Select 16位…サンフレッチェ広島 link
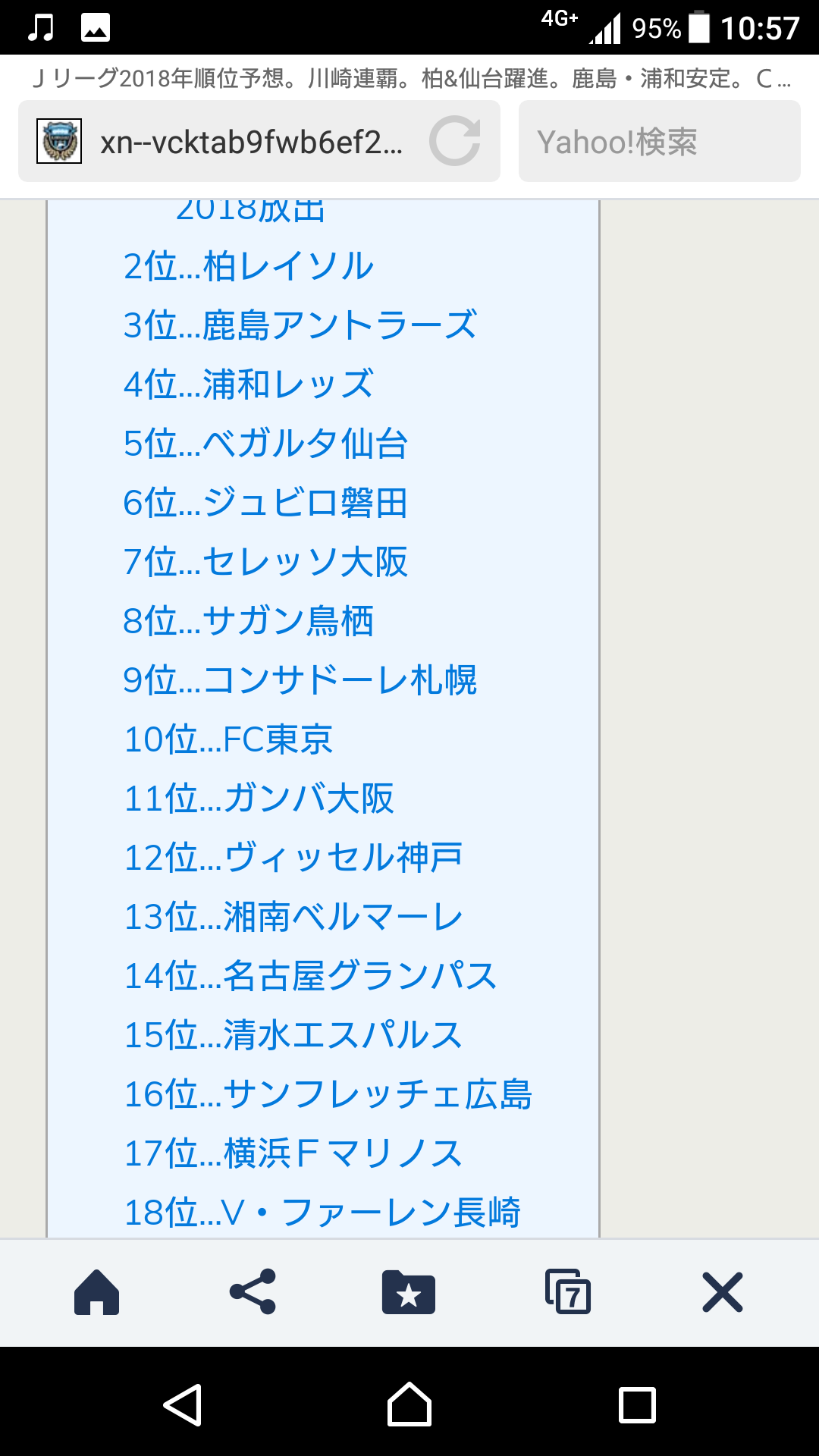 point(328,1094)
